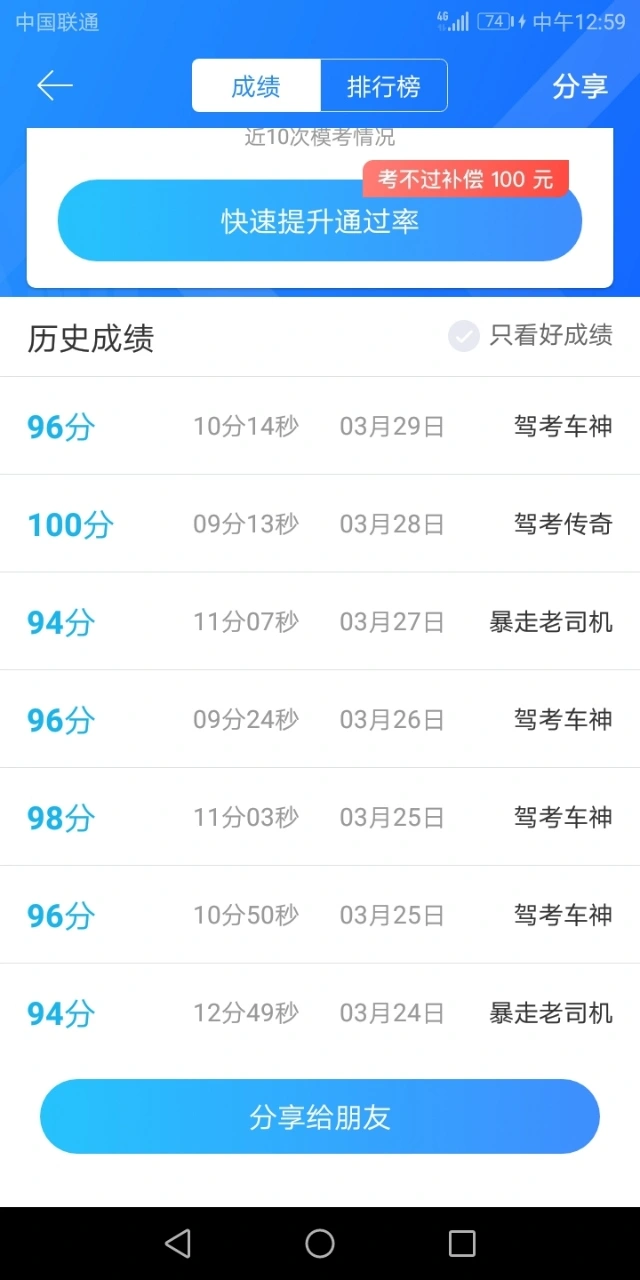
Task: Tap the 分享给朋友 button
Action: [320, 1117]
